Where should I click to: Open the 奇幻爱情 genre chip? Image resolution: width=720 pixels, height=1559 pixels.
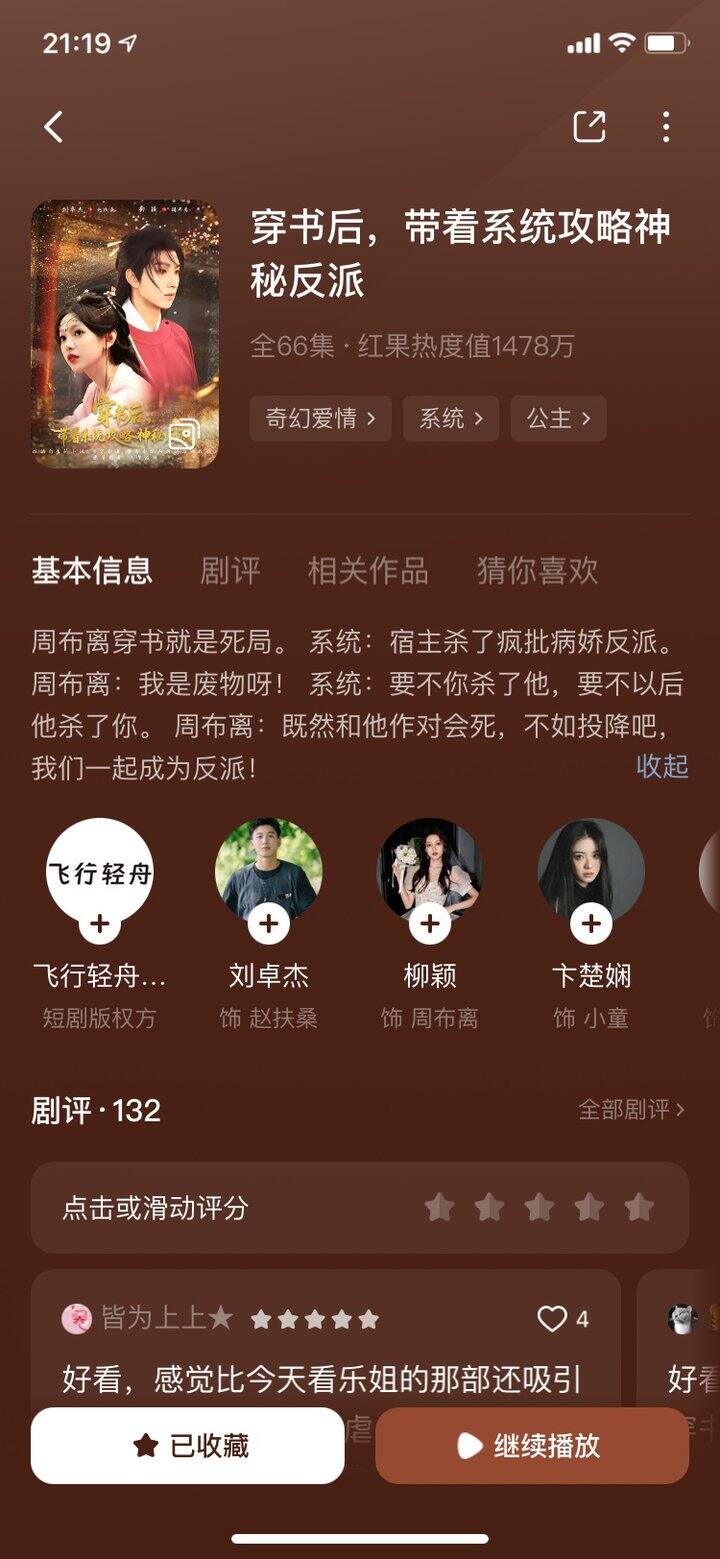pos(320,418)
